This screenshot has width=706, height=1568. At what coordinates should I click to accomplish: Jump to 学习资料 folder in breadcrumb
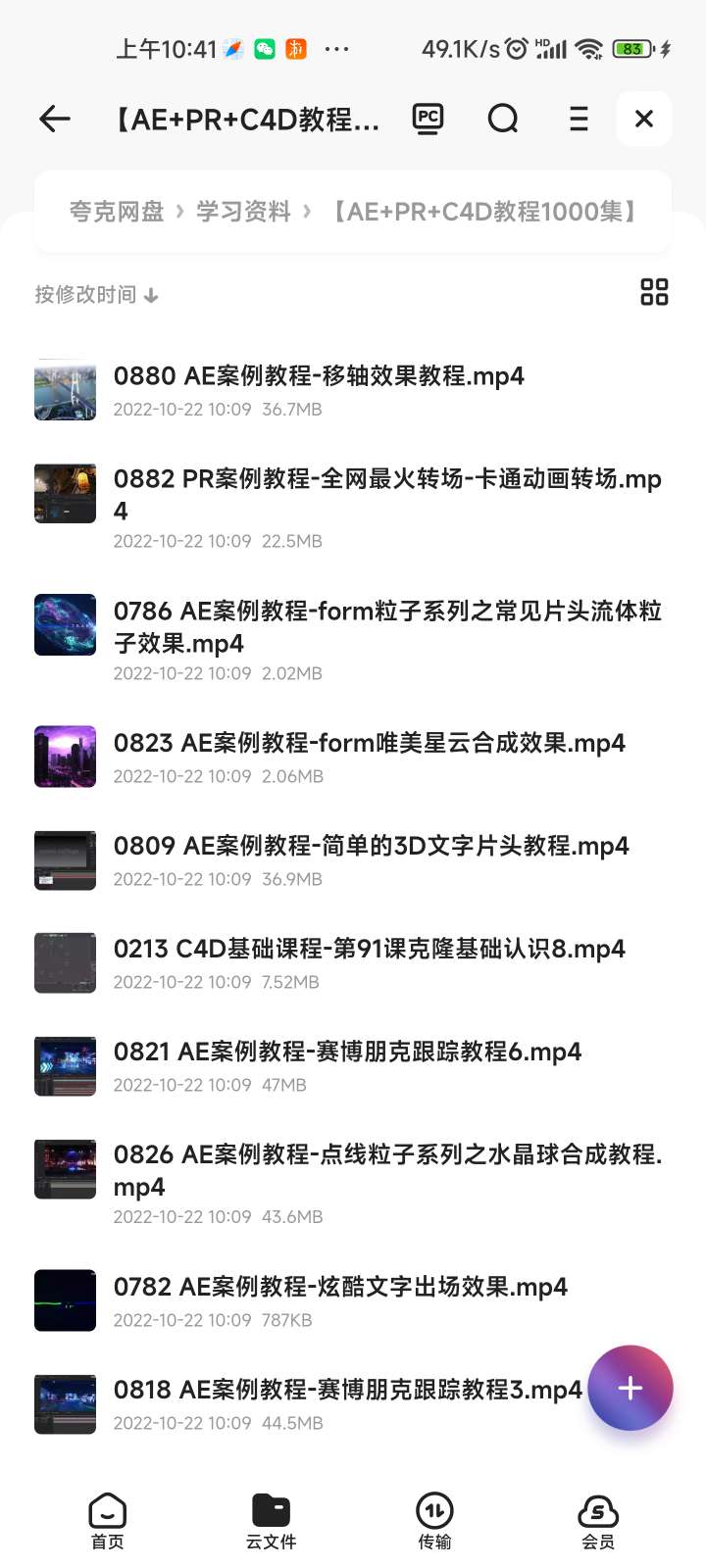pos(243,212)
